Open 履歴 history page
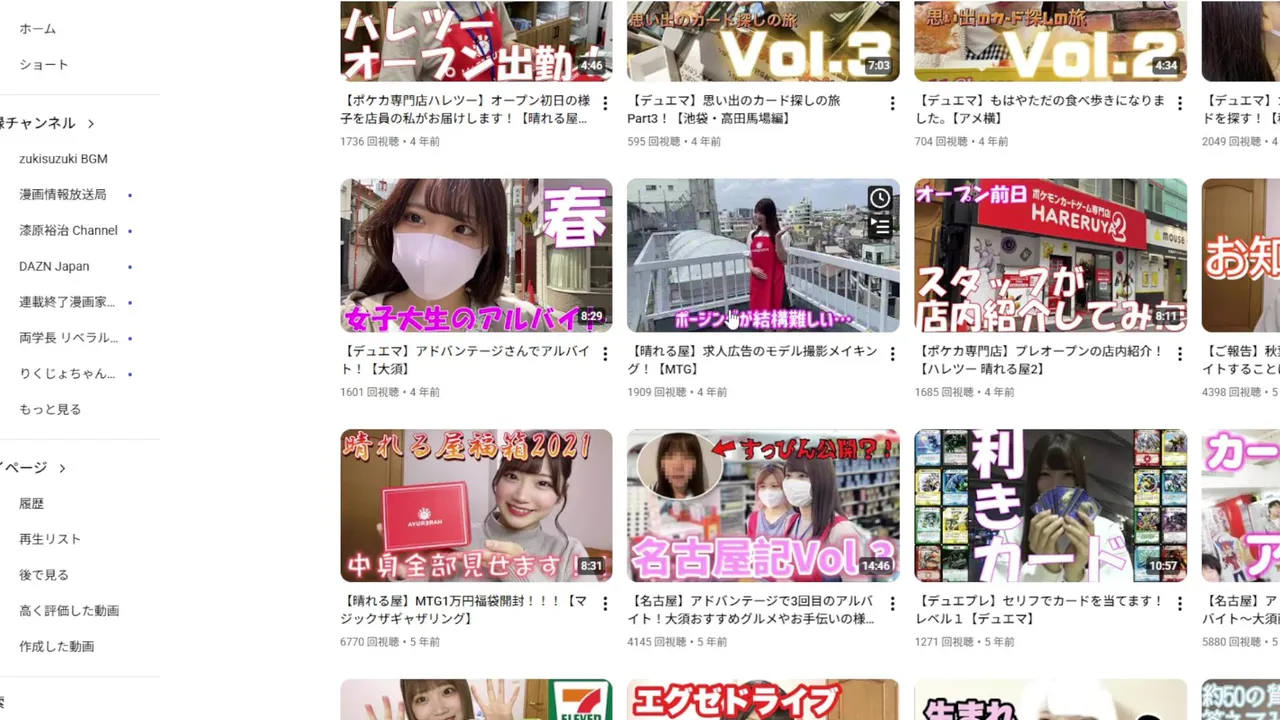1280x720 pixels. (32, 504)
